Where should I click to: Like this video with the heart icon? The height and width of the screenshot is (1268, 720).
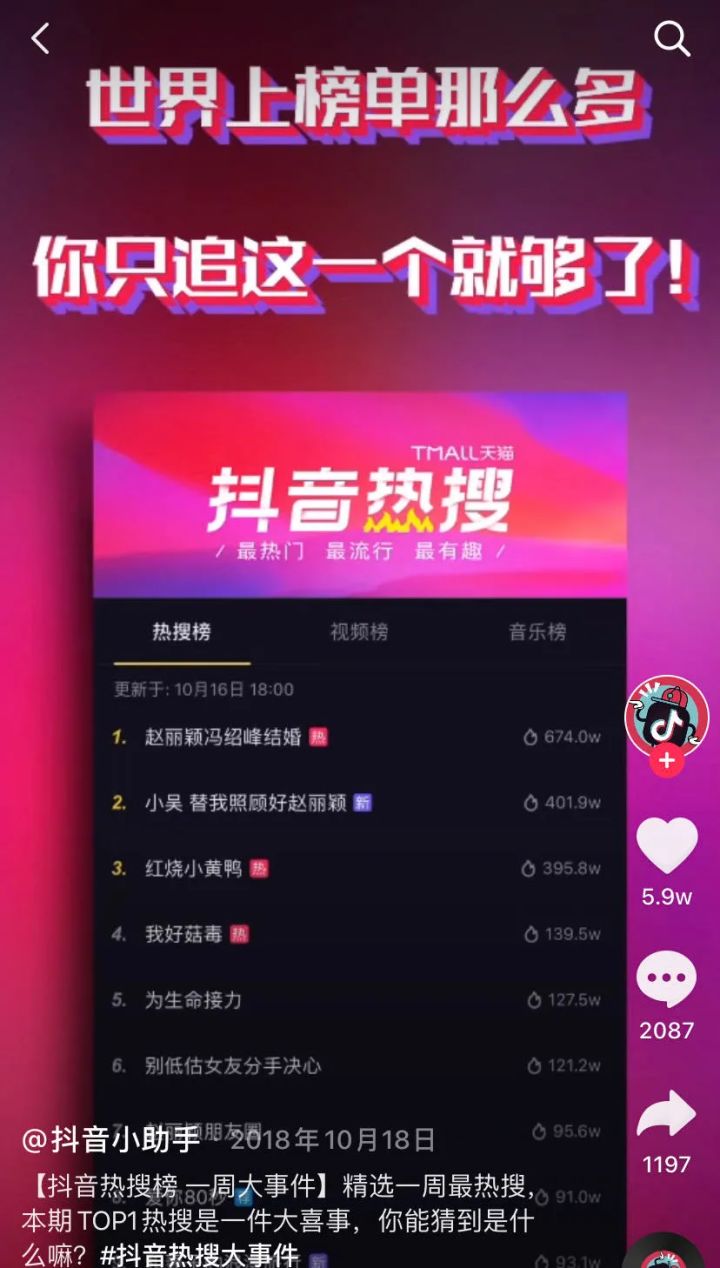point(666,846)
